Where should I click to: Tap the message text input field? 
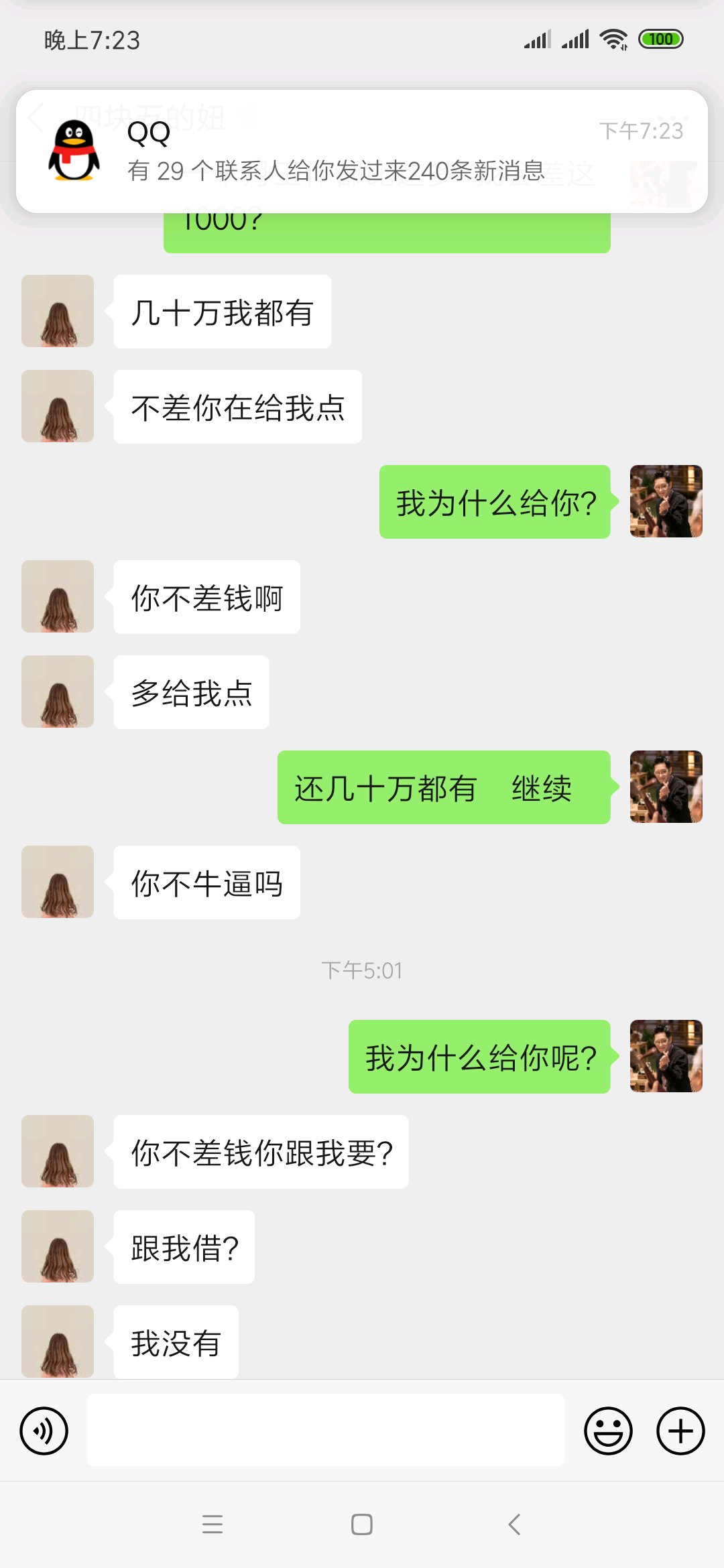click(326, 1429)
